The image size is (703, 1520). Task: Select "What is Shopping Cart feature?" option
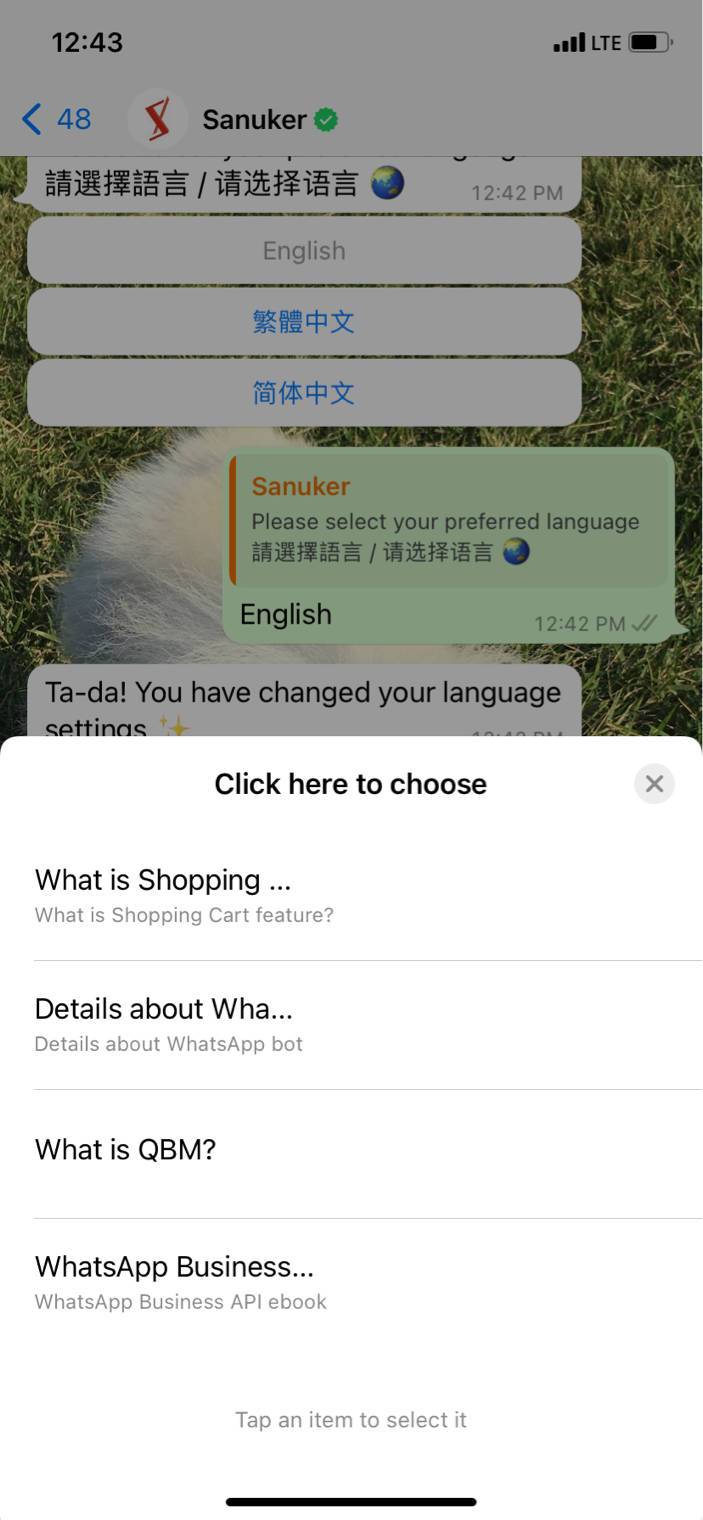click(351, 896)
